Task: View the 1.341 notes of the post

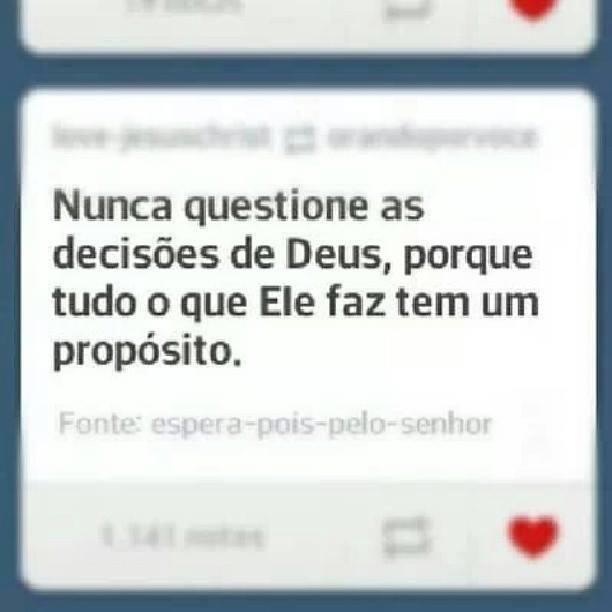Action: pos(182,536)
